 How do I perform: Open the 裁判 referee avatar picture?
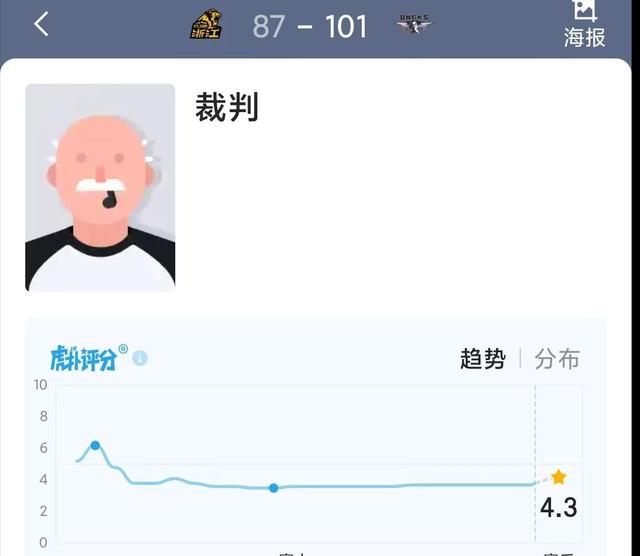[100, 187]
